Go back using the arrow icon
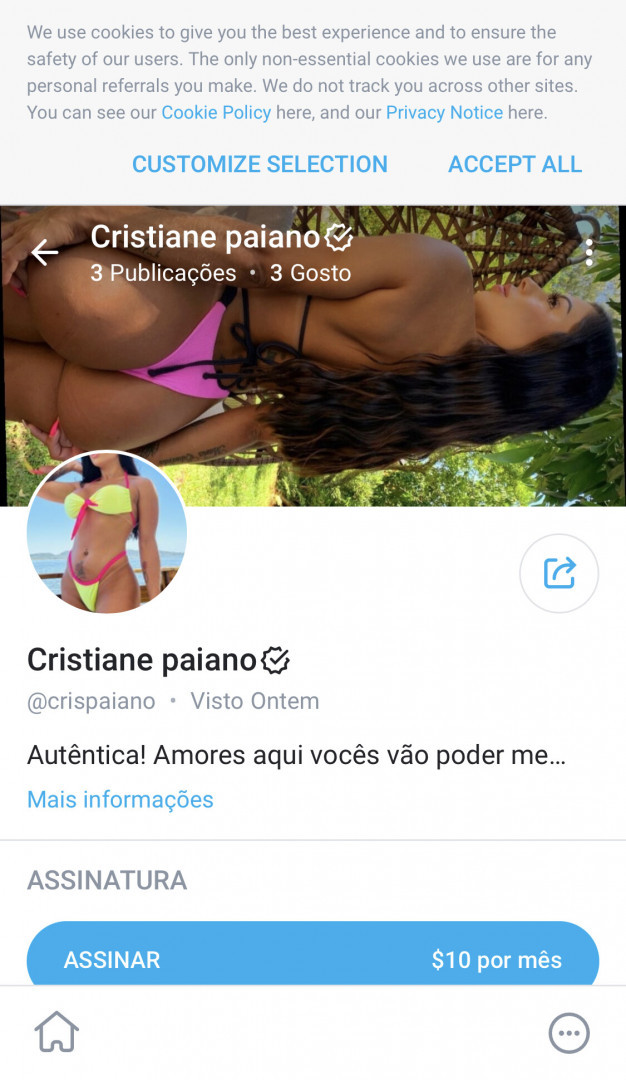This screenshot has width=626, height=1080. click(x=45, y=253)
